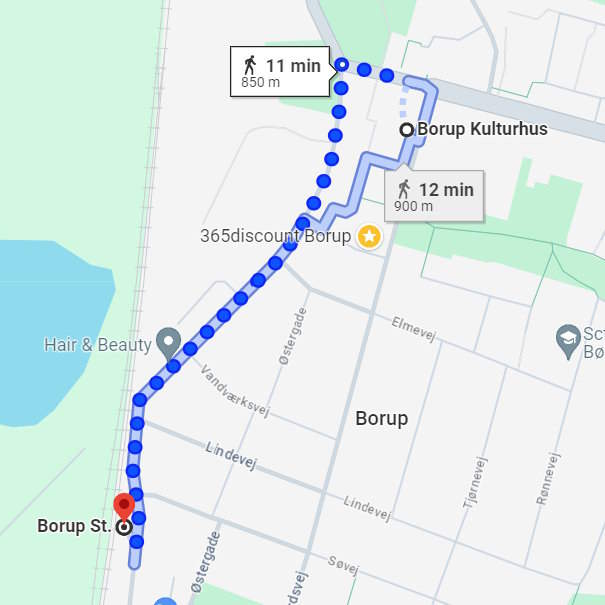Viewport: 605px width, 605px height.
Task: Choose the 12 min 900 m route
Action: [433, 196]
